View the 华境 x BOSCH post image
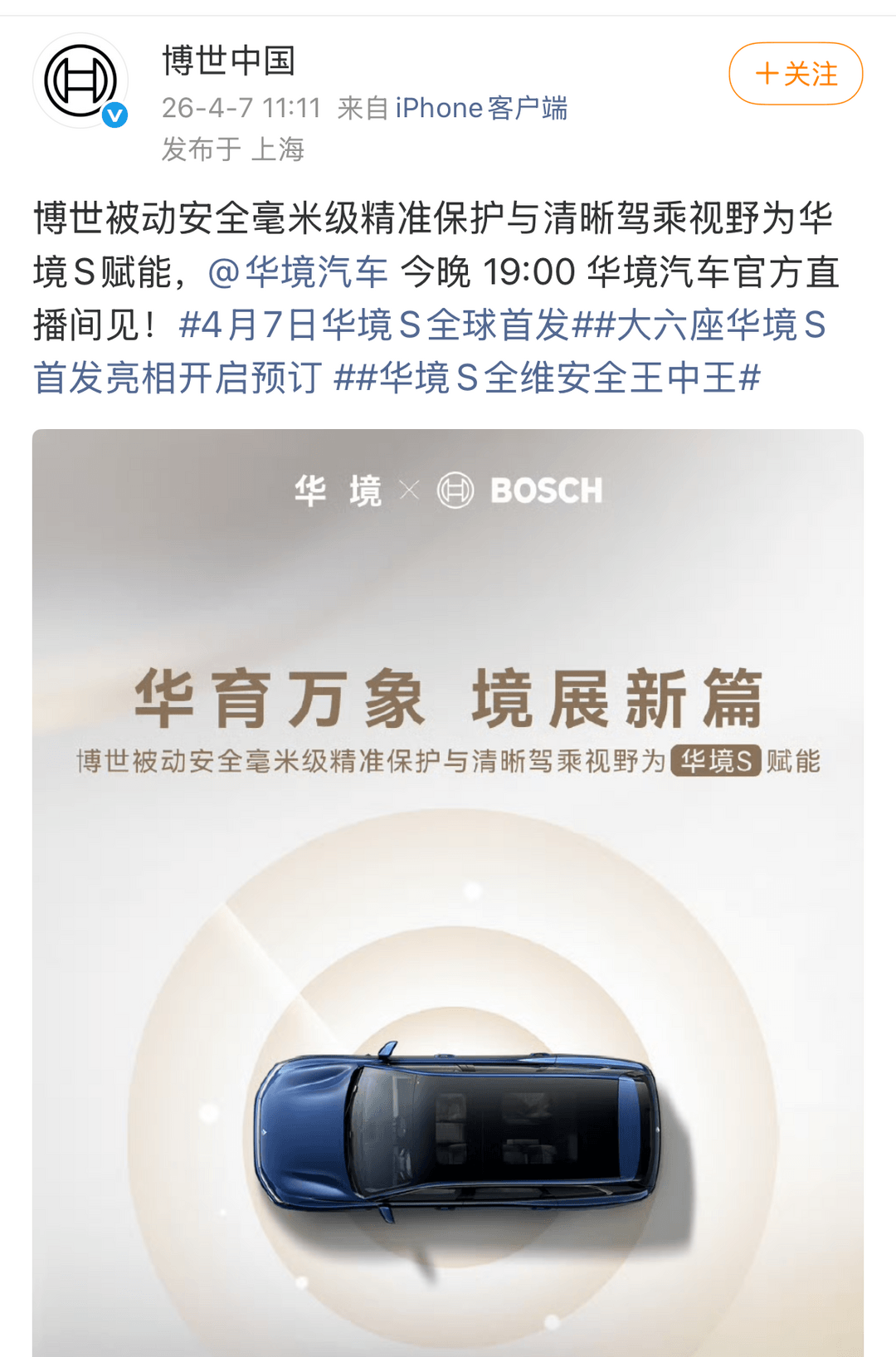Viewport: 896px width, 1357px height. pyautogui.click(x=448, y=892)
